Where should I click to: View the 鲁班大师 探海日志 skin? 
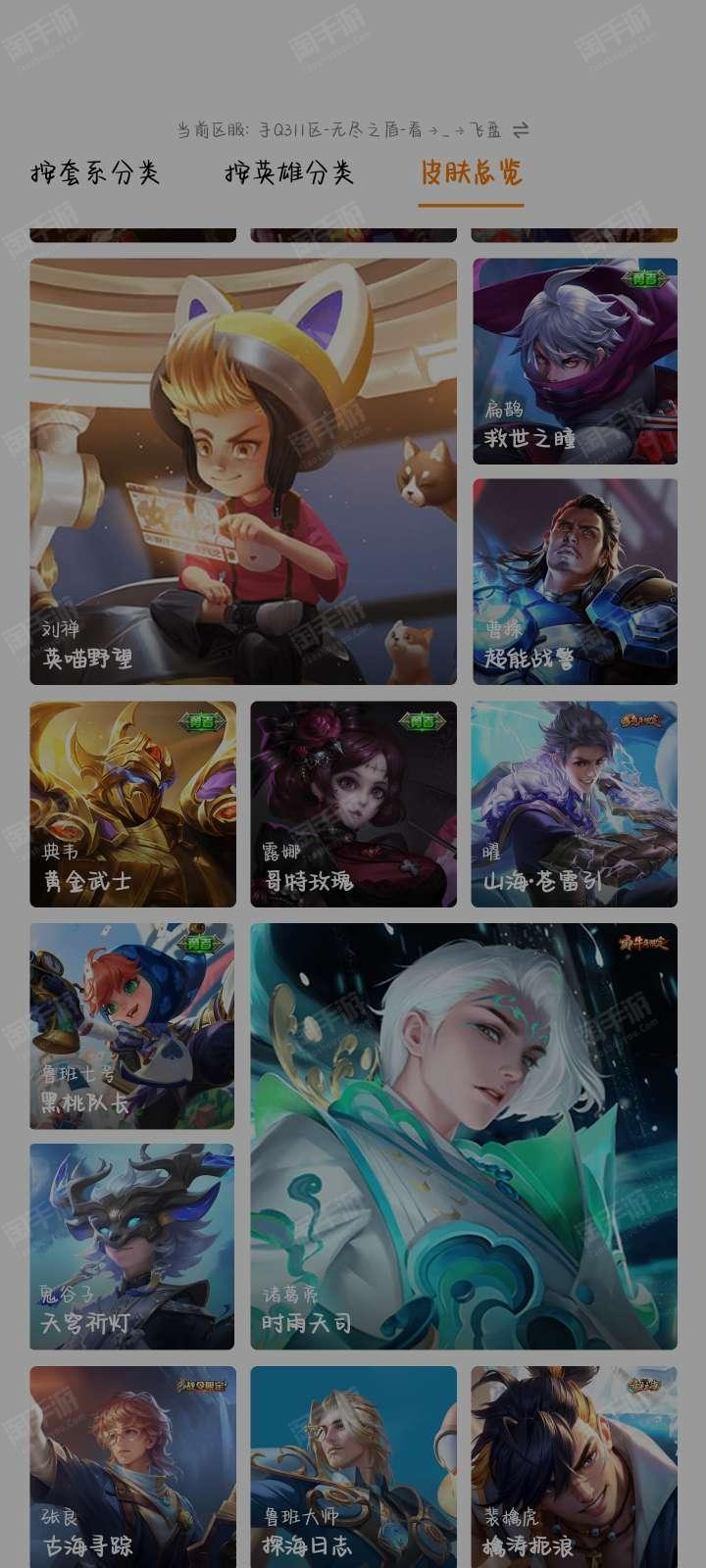tap(353, 1466)
